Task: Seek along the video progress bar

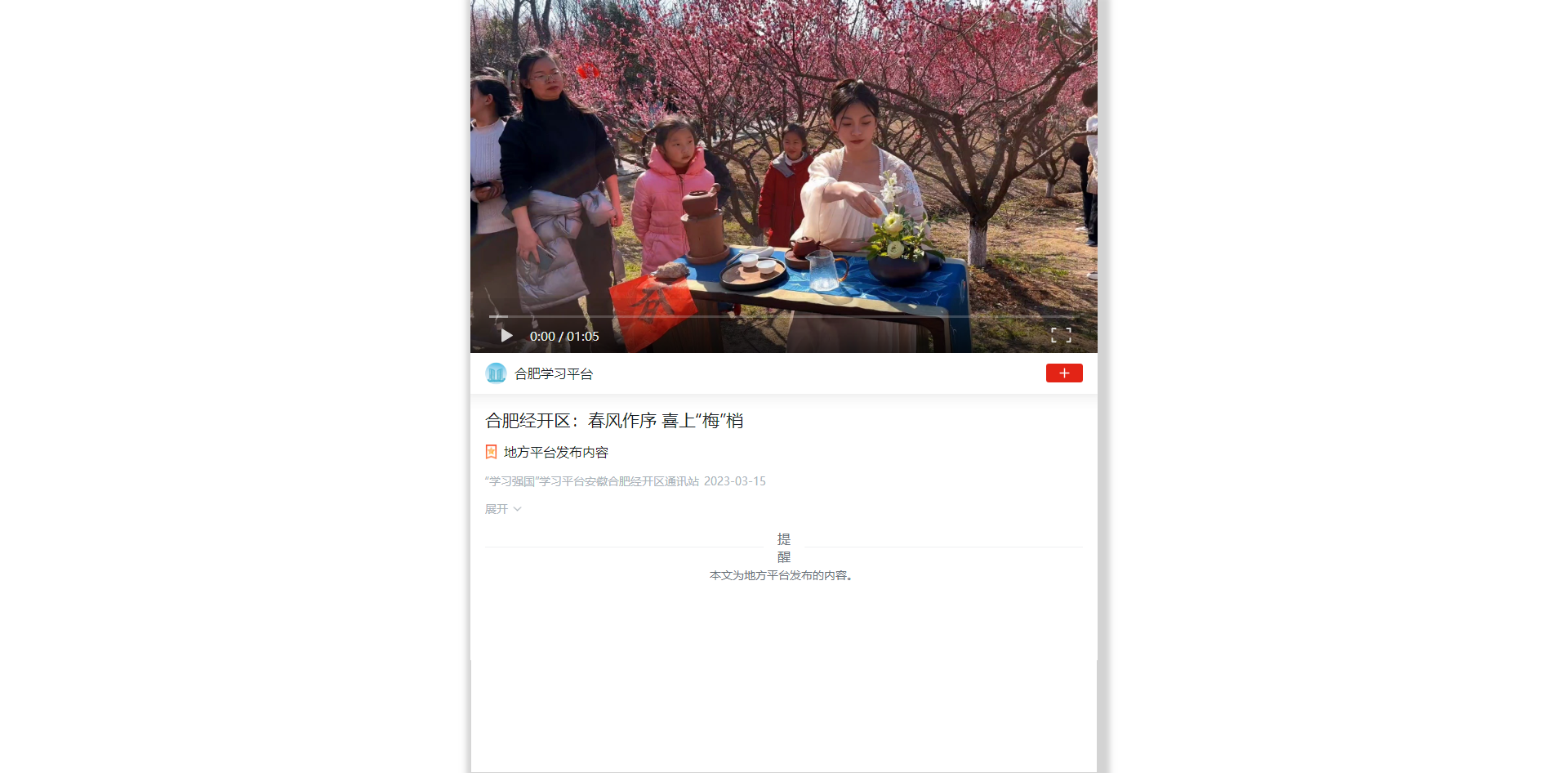Action: click(782, 316)
